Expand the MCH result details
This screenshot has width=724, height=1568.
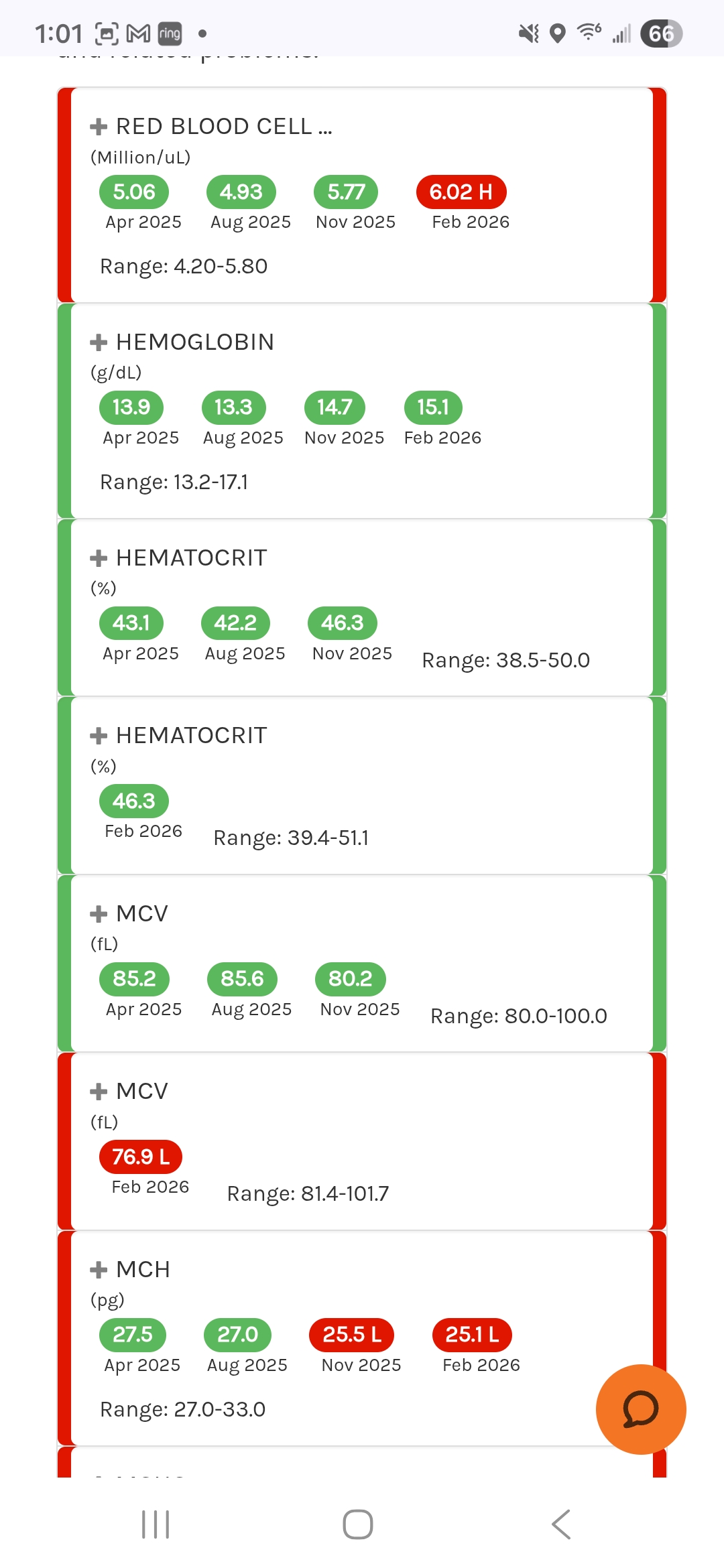coord(99,1270)
